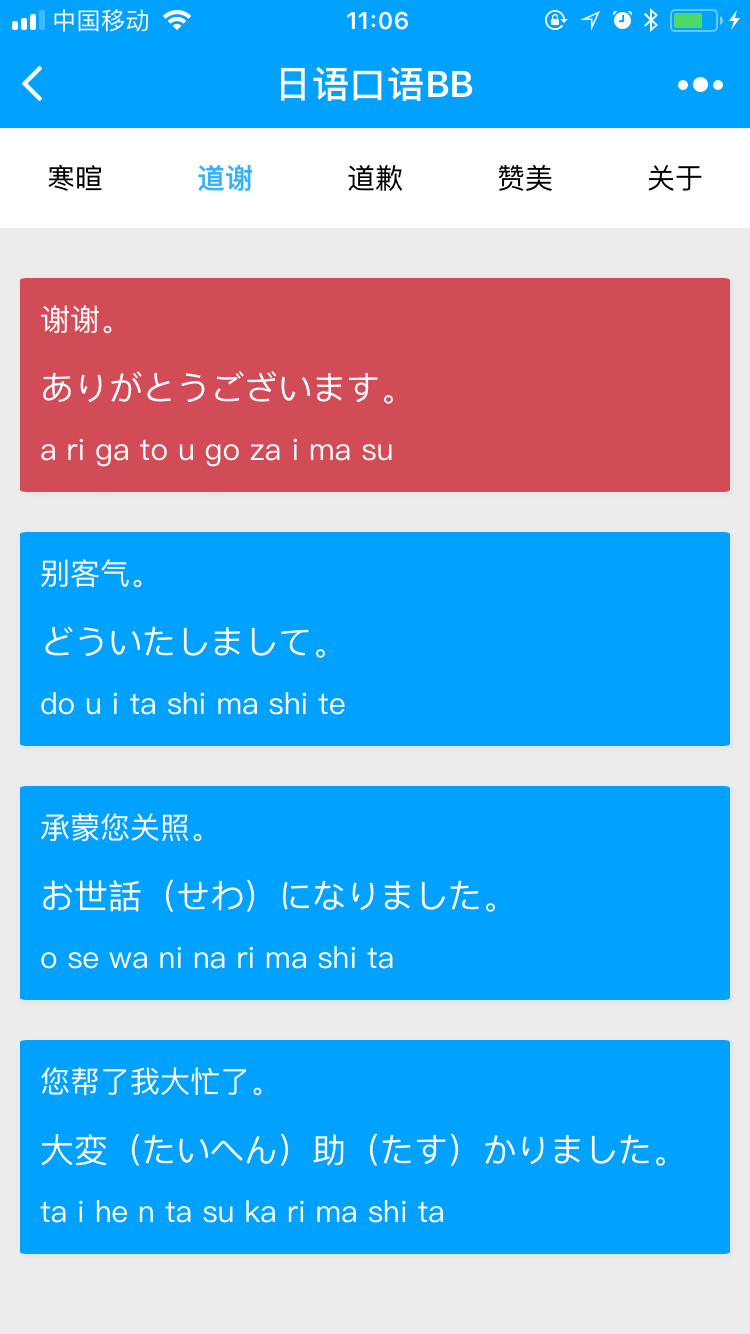Open the 赞美 tab
Screen dimensions: 750x1334
pos(525,179)
